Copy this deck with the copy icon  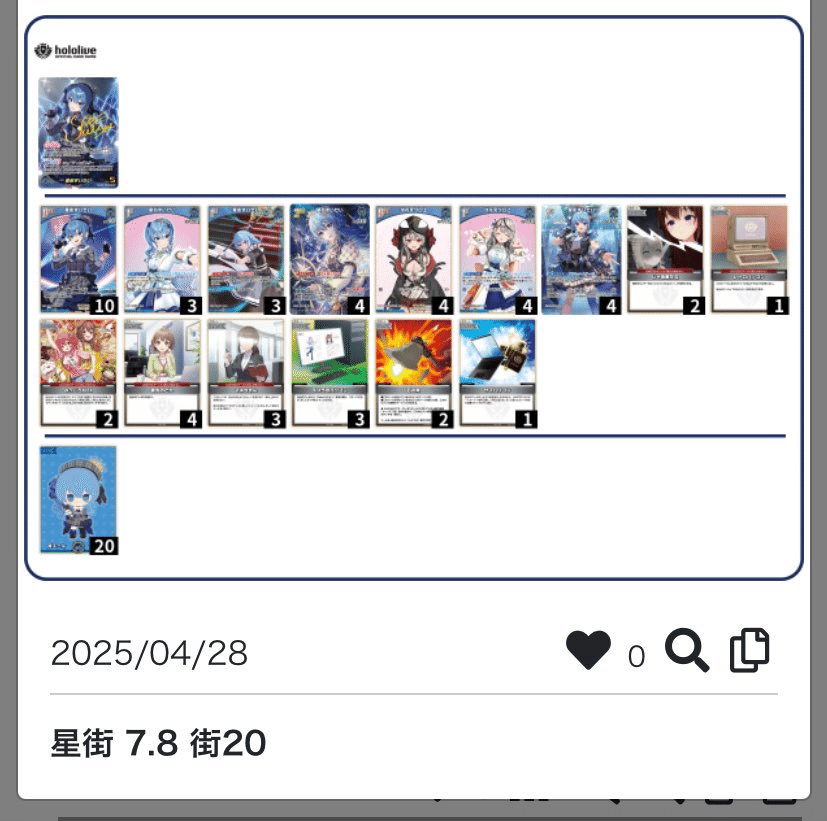pos(750,651)
